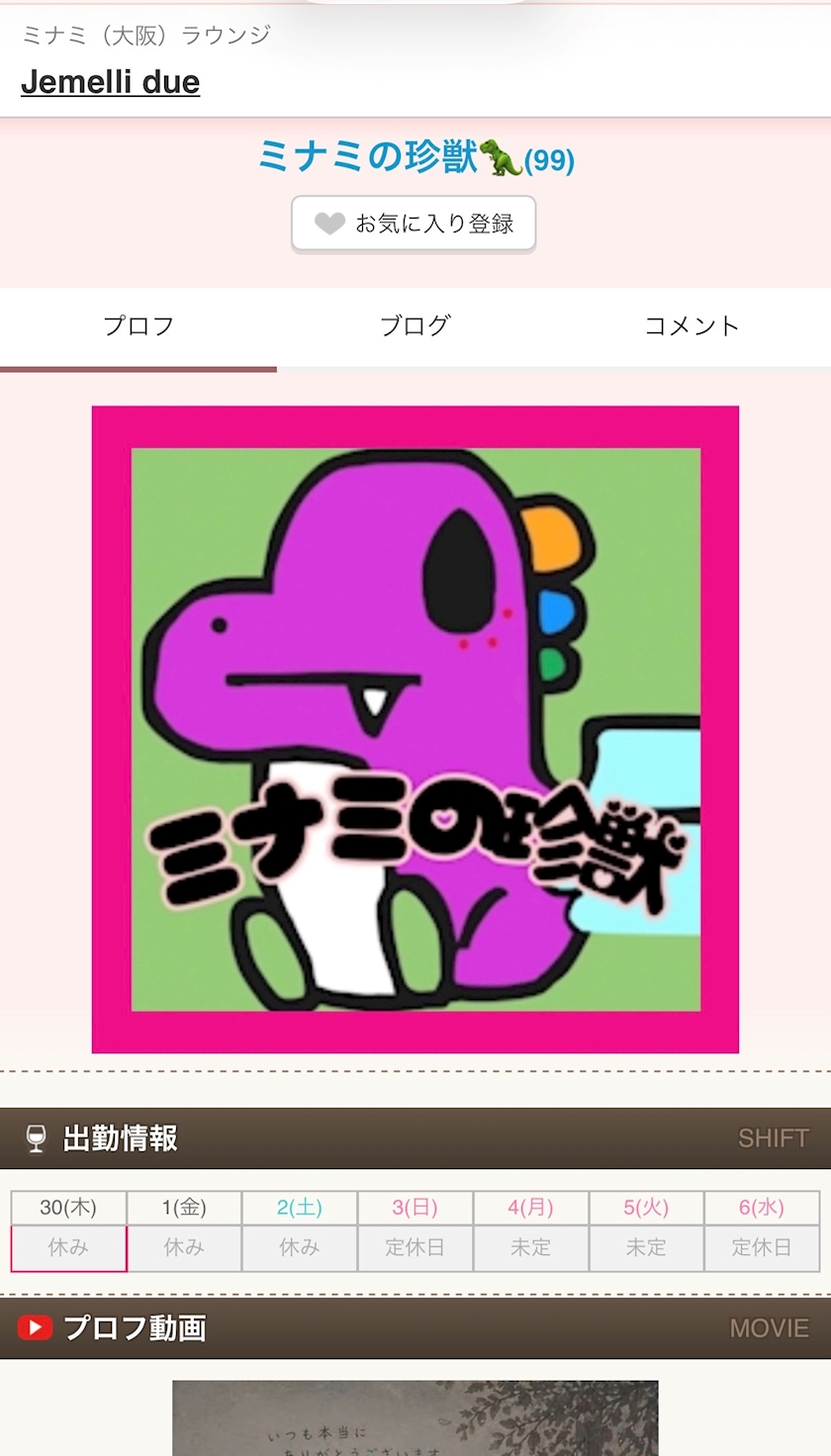Select the プロフ tab
This screenshot has height=1456, width=831.
[138, 327]
